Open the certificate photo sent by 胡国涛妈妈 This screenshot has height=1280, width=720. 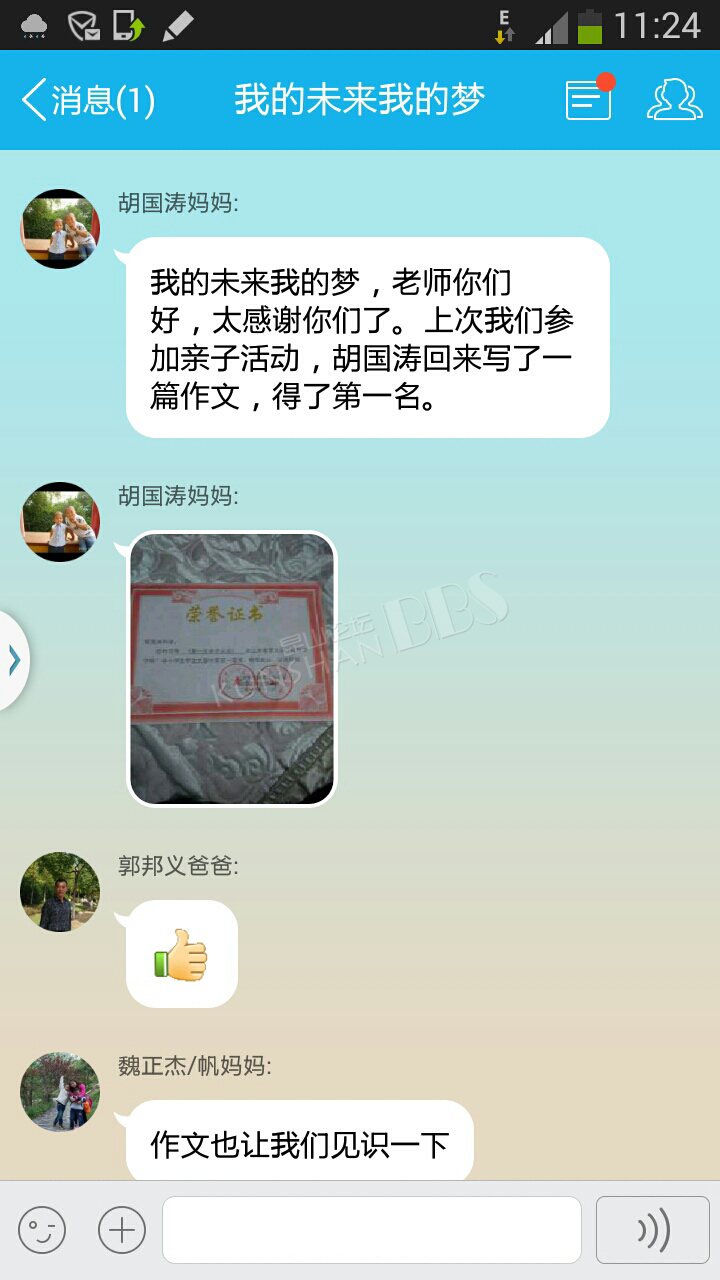tap(232, 668)
